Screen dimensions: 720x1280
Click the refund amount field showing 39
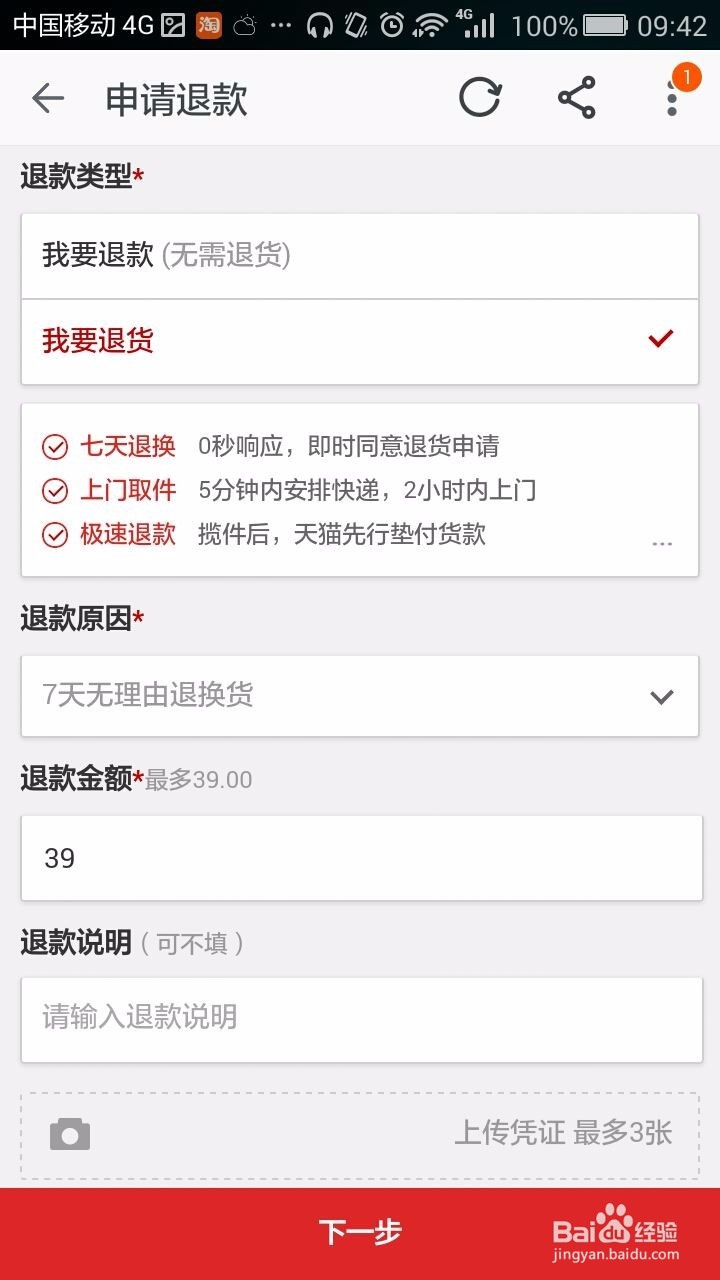tap(360, 858)
